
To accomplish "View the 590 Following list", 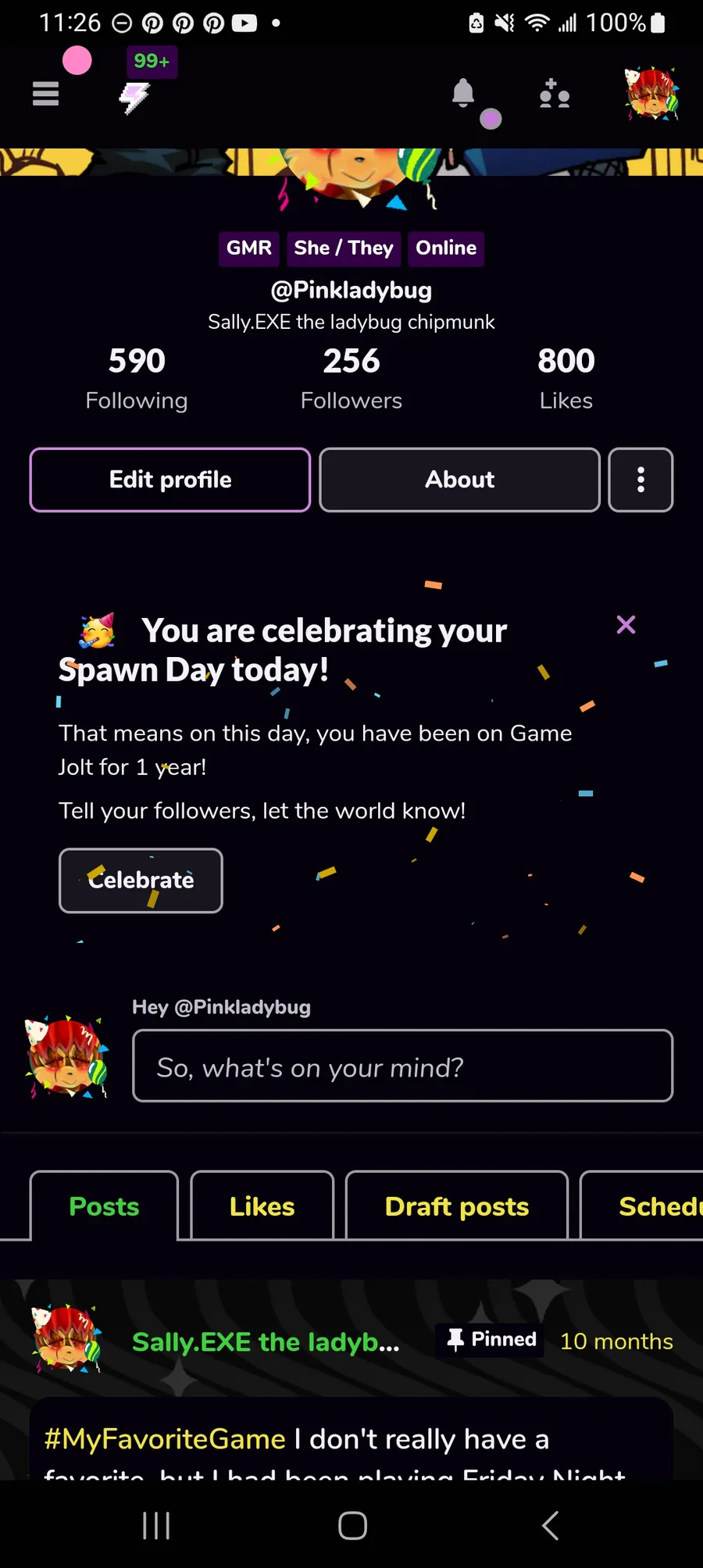I will 137,378.
